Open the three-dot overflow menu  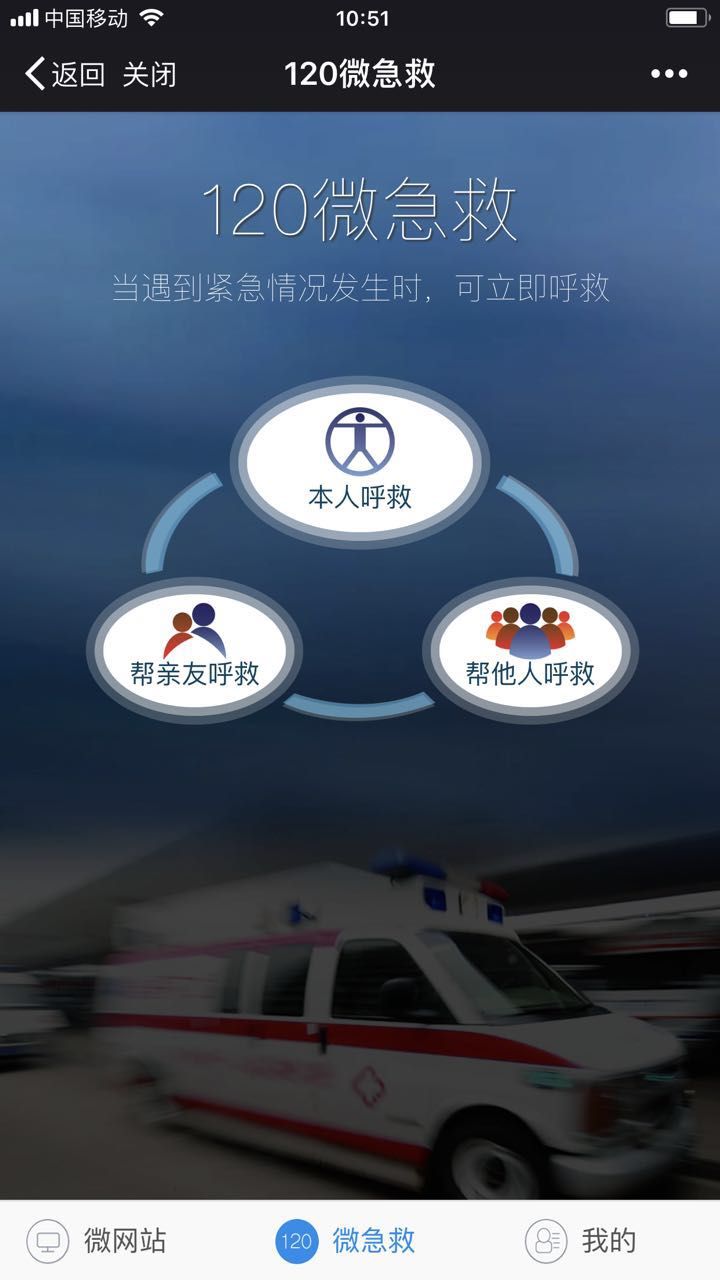point(669,74)
